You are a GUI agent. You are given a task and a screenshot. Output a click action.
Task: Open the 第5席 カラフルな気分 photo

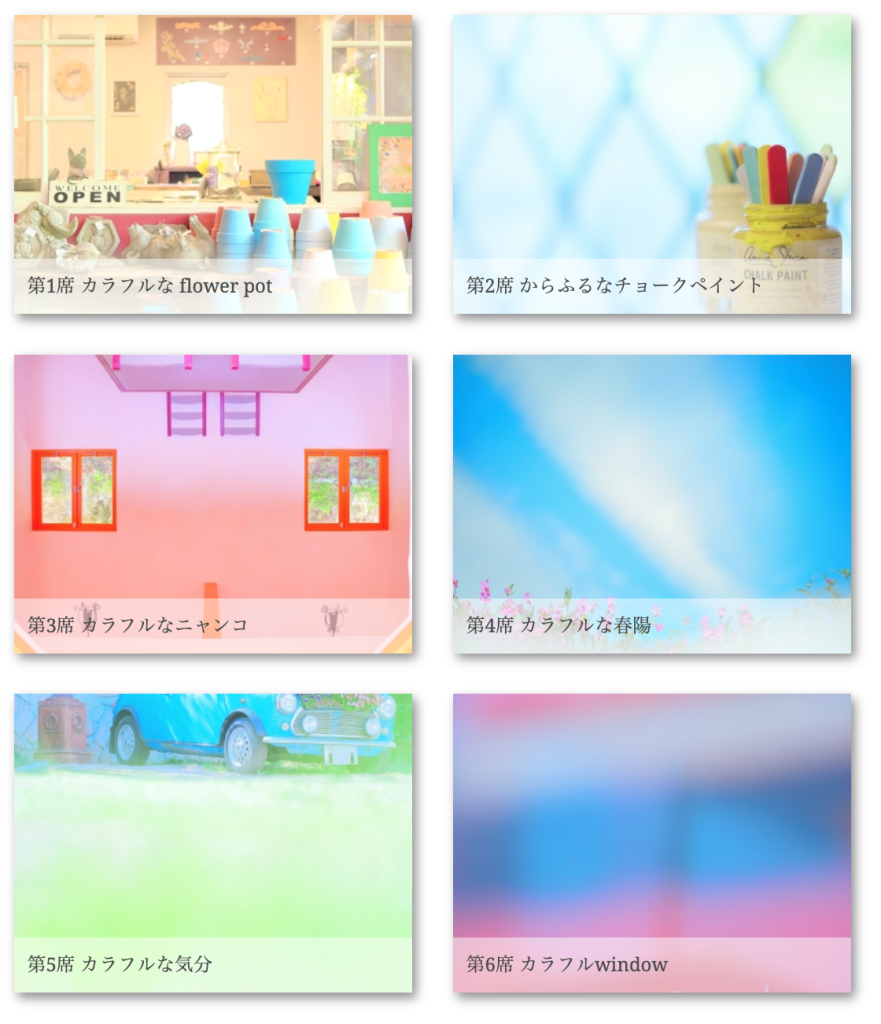click(212, 843)
